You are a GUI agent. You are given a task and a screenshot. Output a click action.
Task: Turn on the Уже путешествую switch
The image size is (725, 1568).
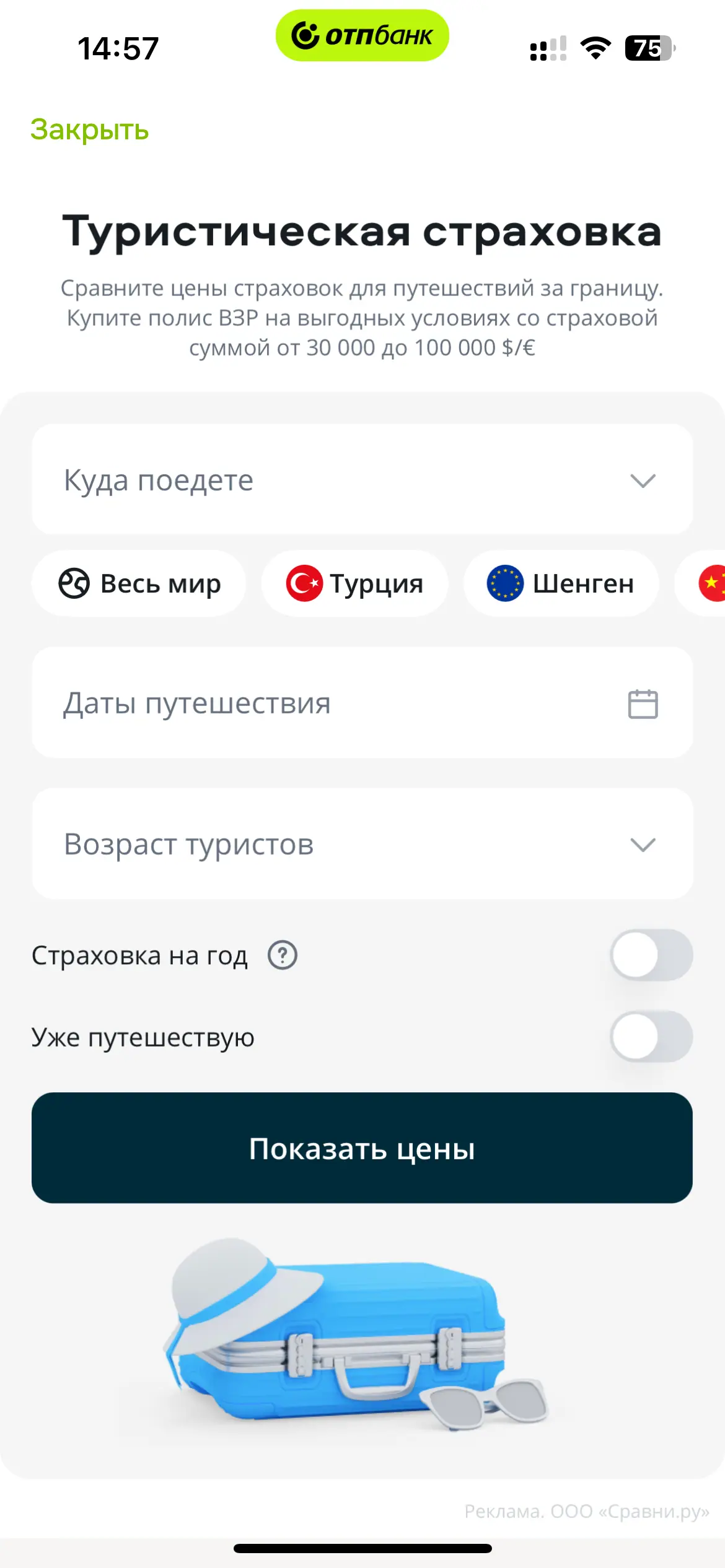[651, 1037]
